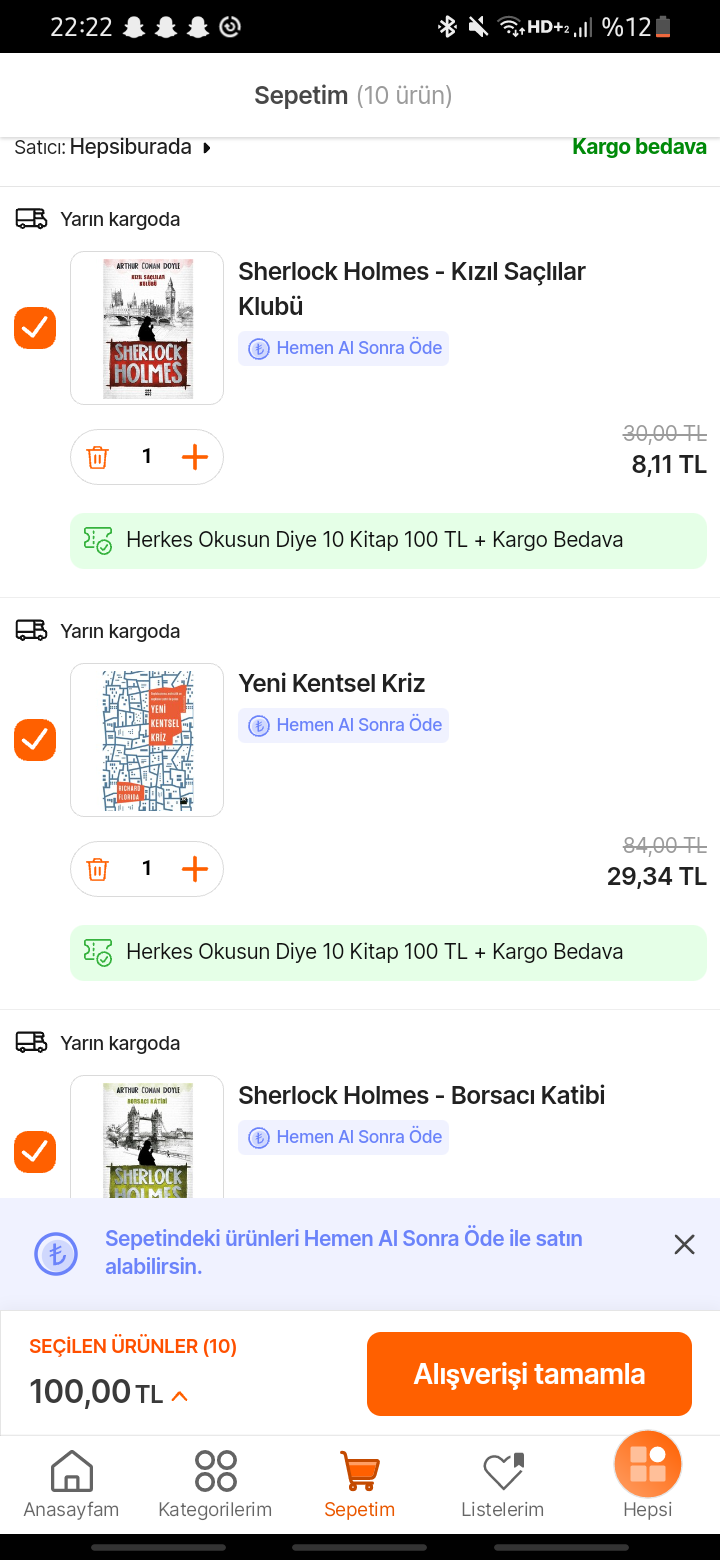Dismiss the Hemen Al Sonra Öde banner
Viewport: 720px width, 1560px height.
click(684, 1244)
